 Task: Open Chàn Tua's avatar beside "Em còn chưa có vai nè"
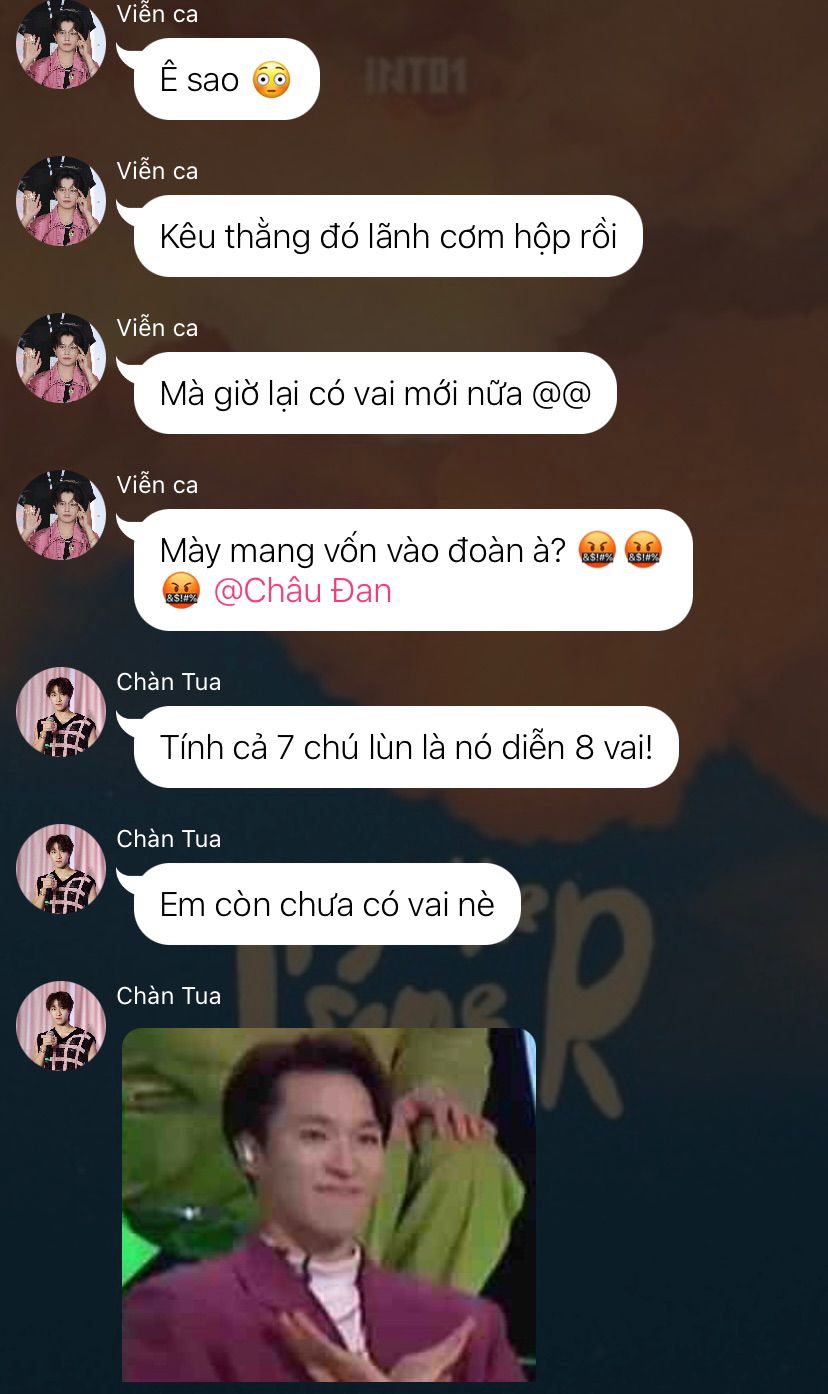coord(61,869)
